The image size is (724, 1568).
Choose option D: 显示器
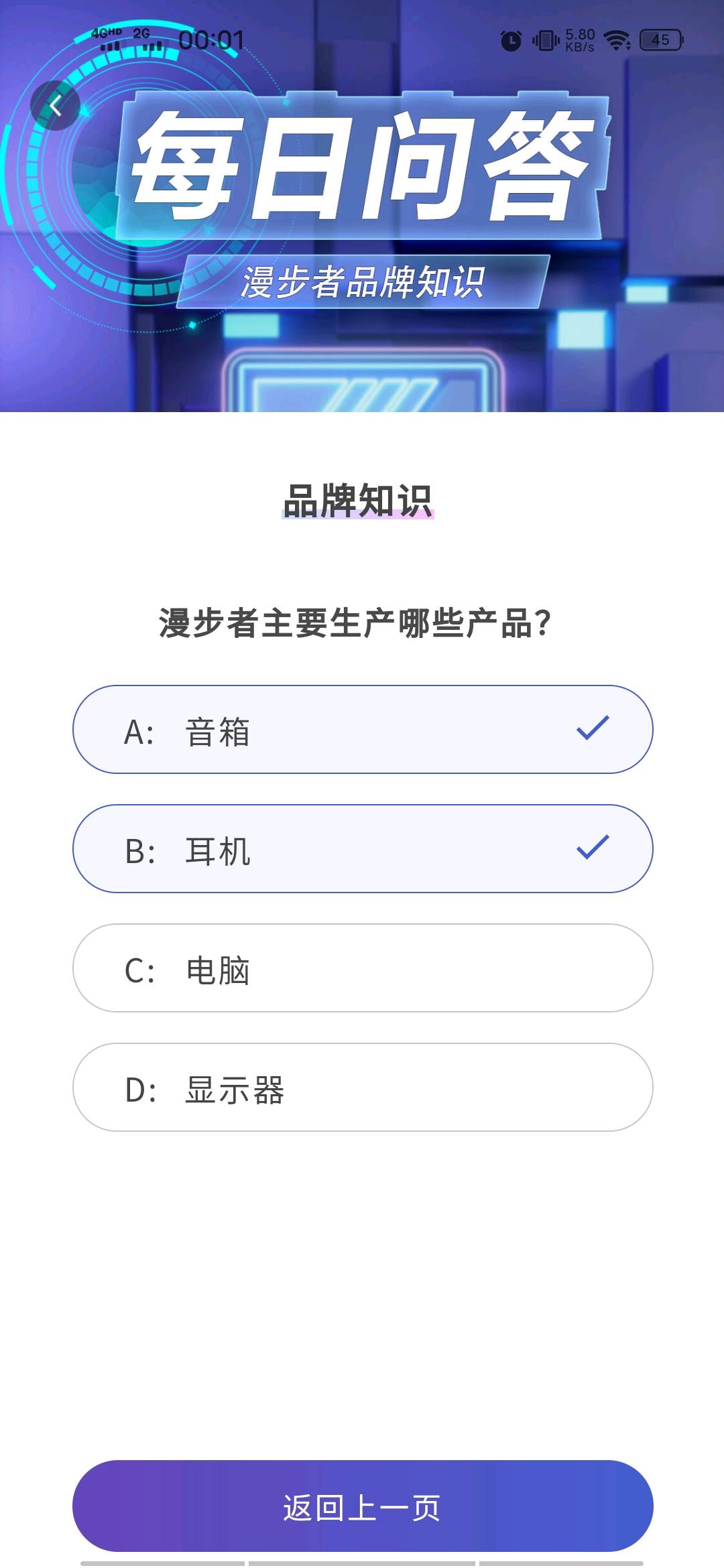pos(363,1087)
